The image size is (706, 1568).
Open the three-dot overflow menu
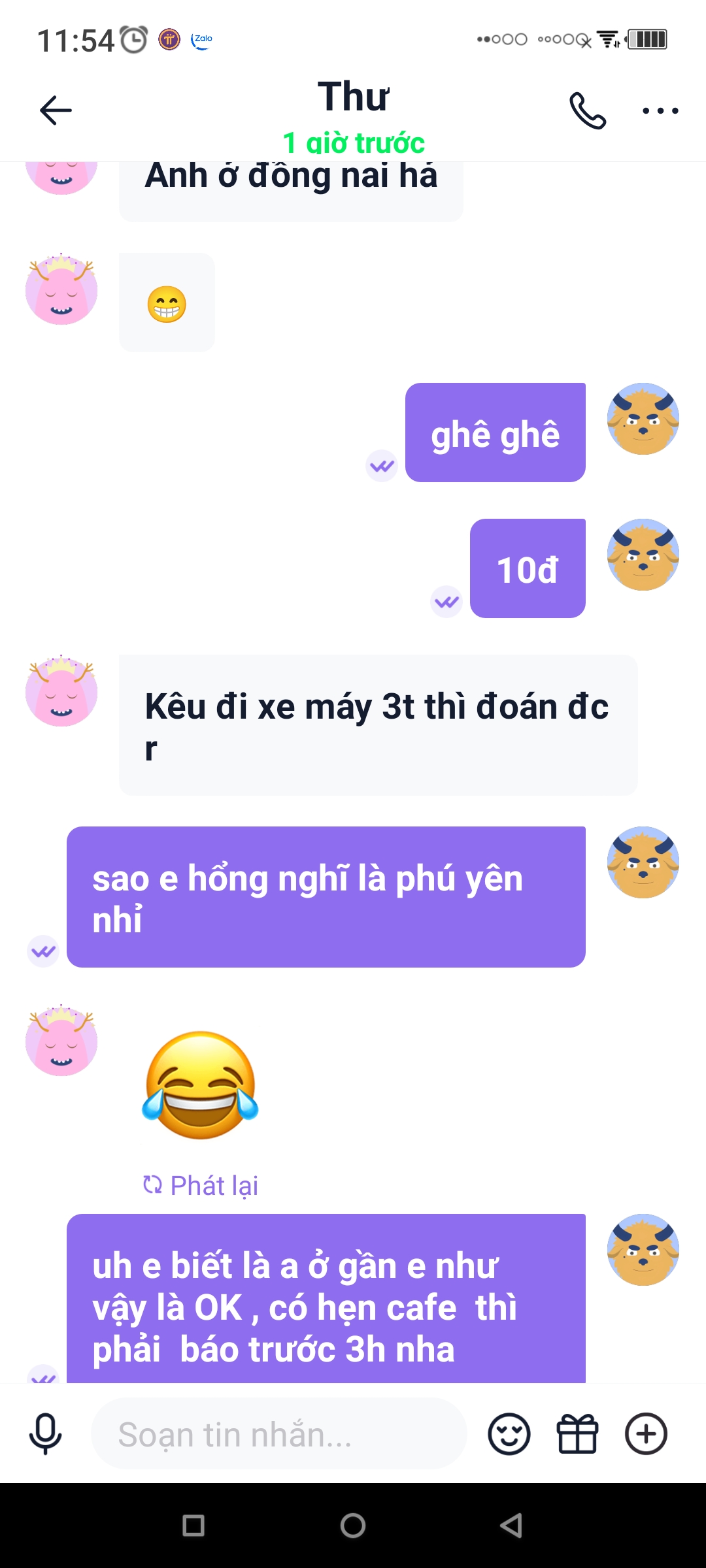(x=660, y=110)
